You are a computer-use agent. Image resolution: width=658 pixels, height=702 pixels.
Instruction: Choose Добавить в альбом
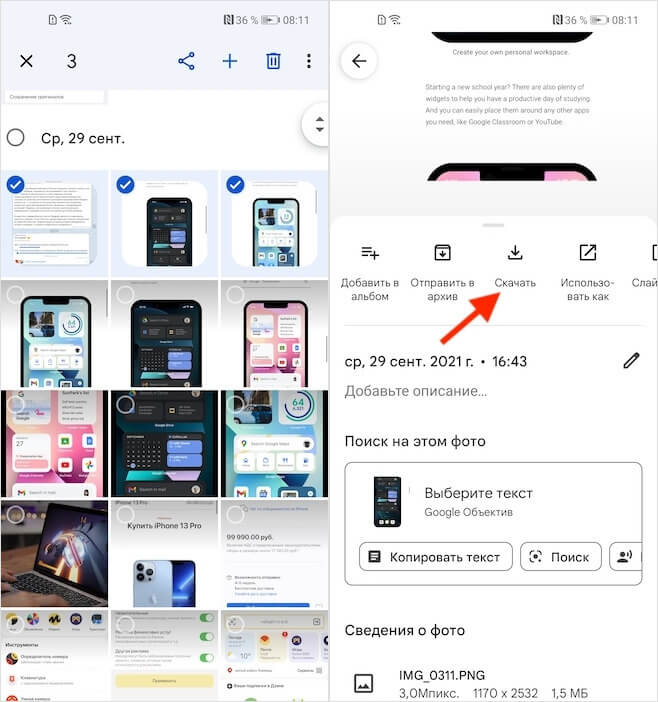click(x=370, y=271)
